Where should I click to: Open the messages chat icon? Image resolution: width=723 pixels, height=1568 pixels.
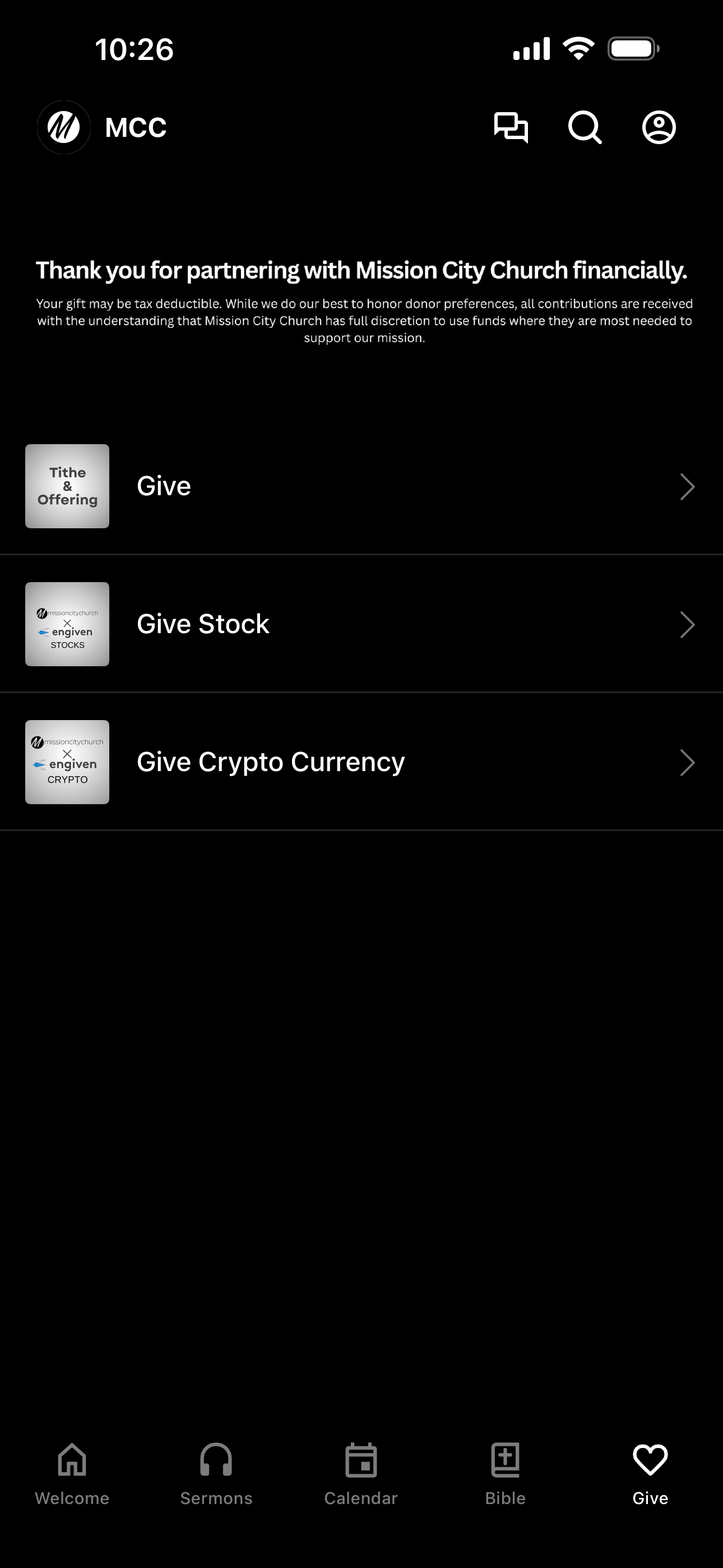(511, 128)
